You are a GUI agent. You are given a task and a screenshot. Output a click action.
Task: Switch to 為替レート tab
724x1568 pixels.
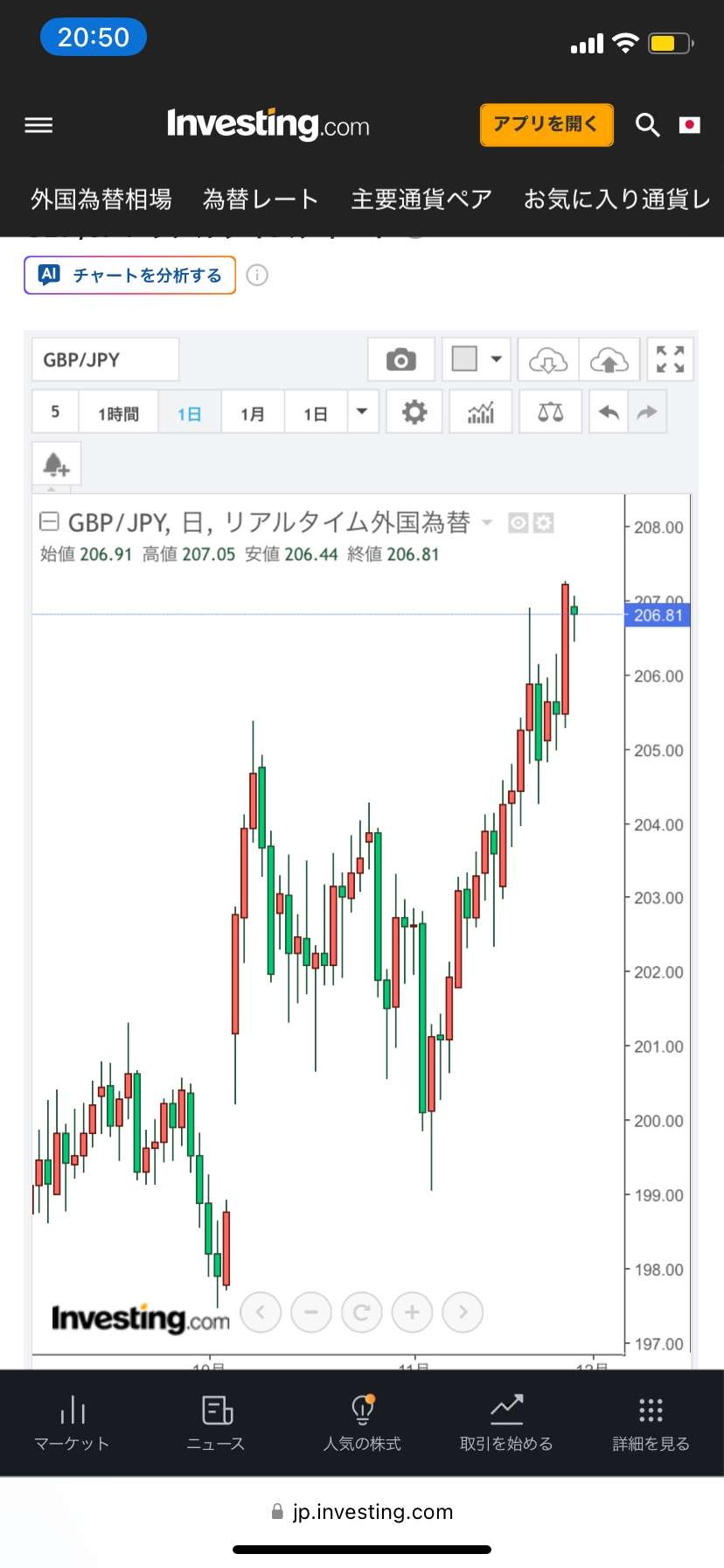coord(260,199)
